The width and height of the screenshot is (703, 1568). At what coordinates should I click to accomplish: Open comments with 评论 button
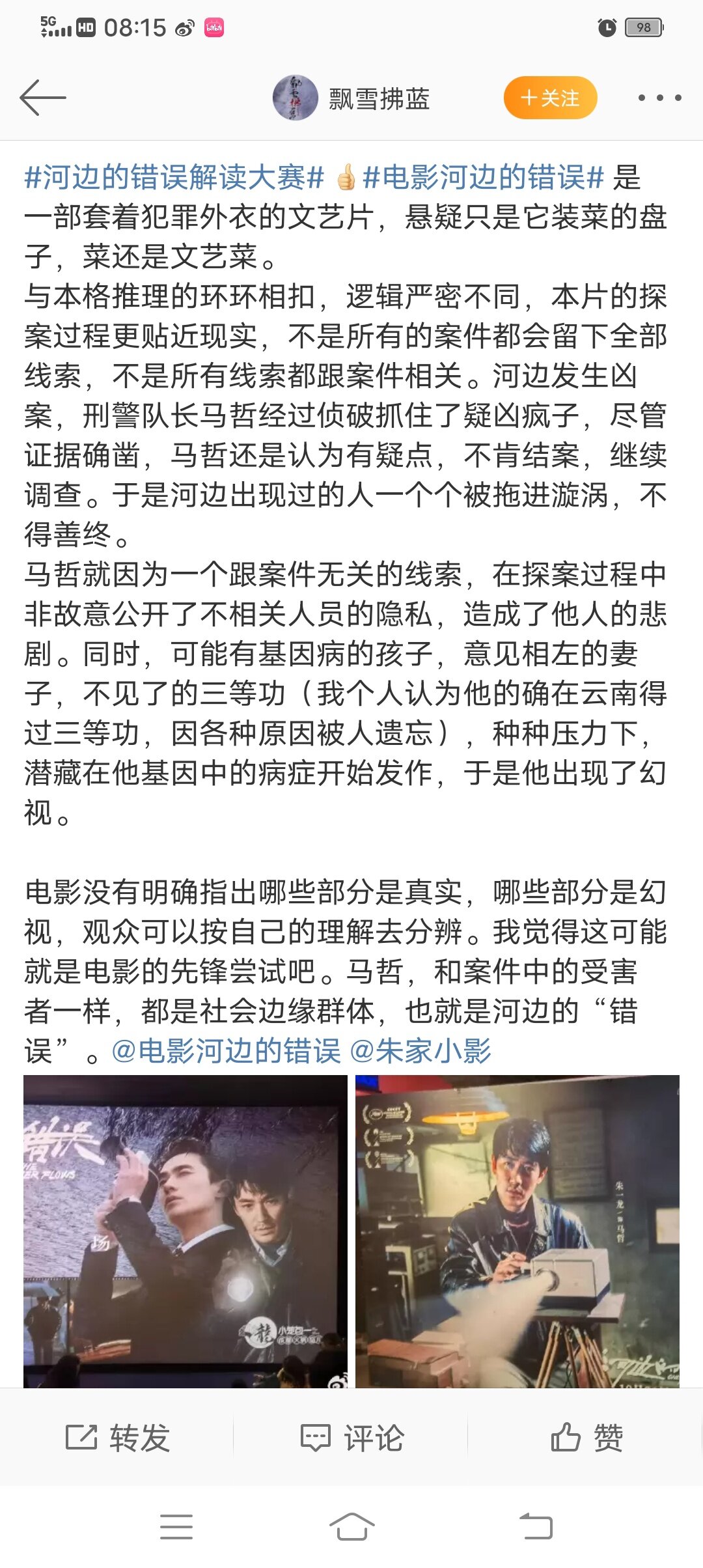[x=352, y=1437]
